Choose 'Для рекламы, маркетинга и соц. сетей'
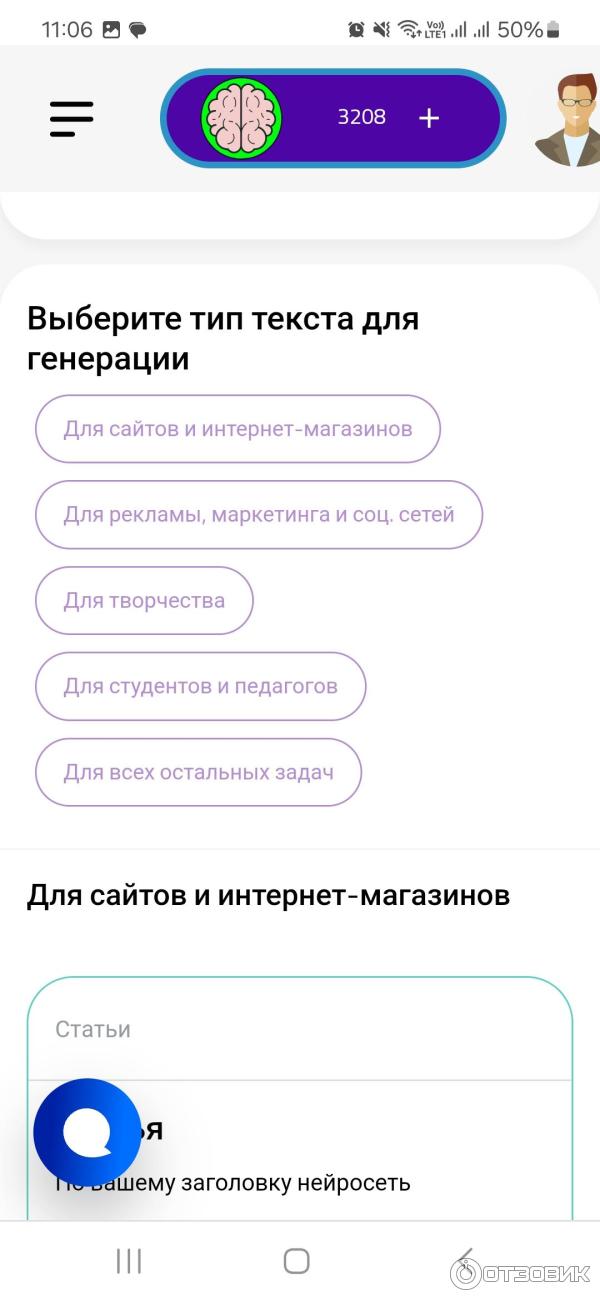 pyautogui.click(x=259, y=515)
